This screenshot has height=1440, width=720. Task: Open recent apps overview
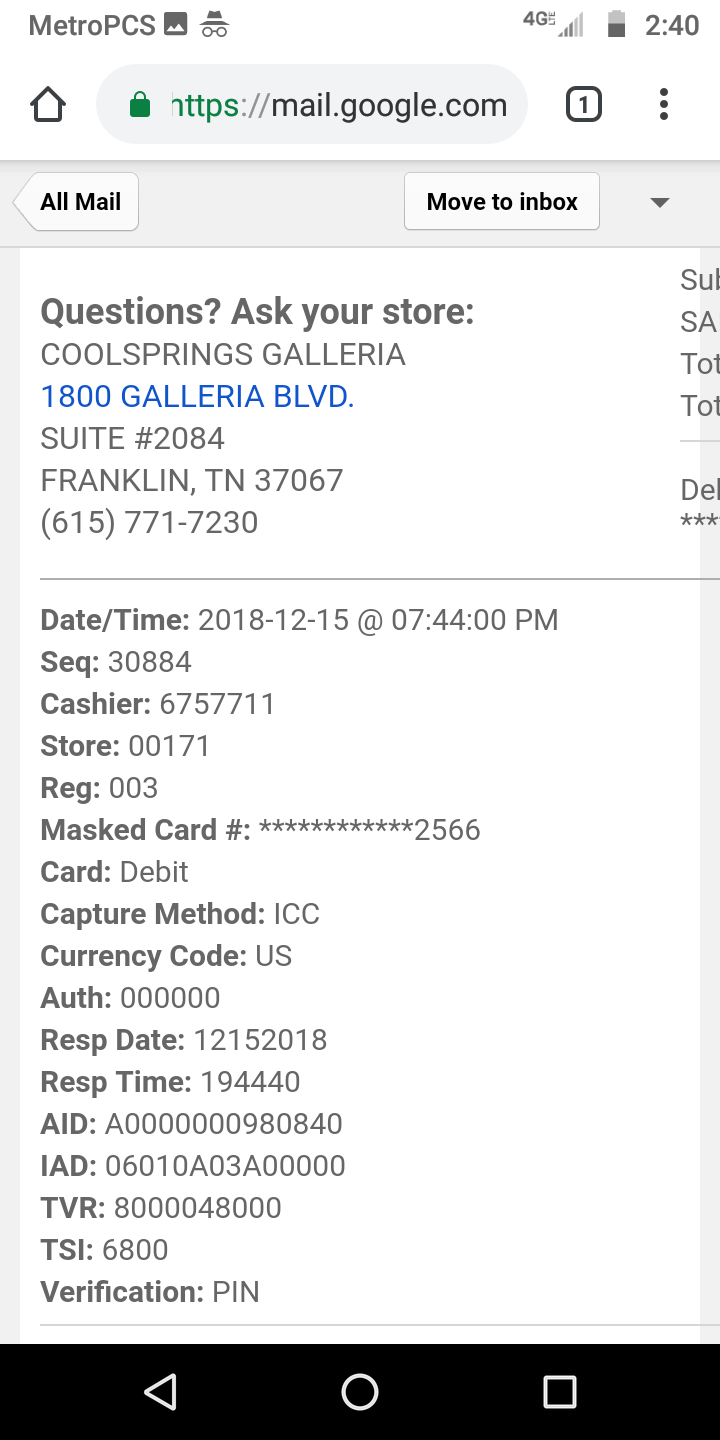tap(559, 1392)
